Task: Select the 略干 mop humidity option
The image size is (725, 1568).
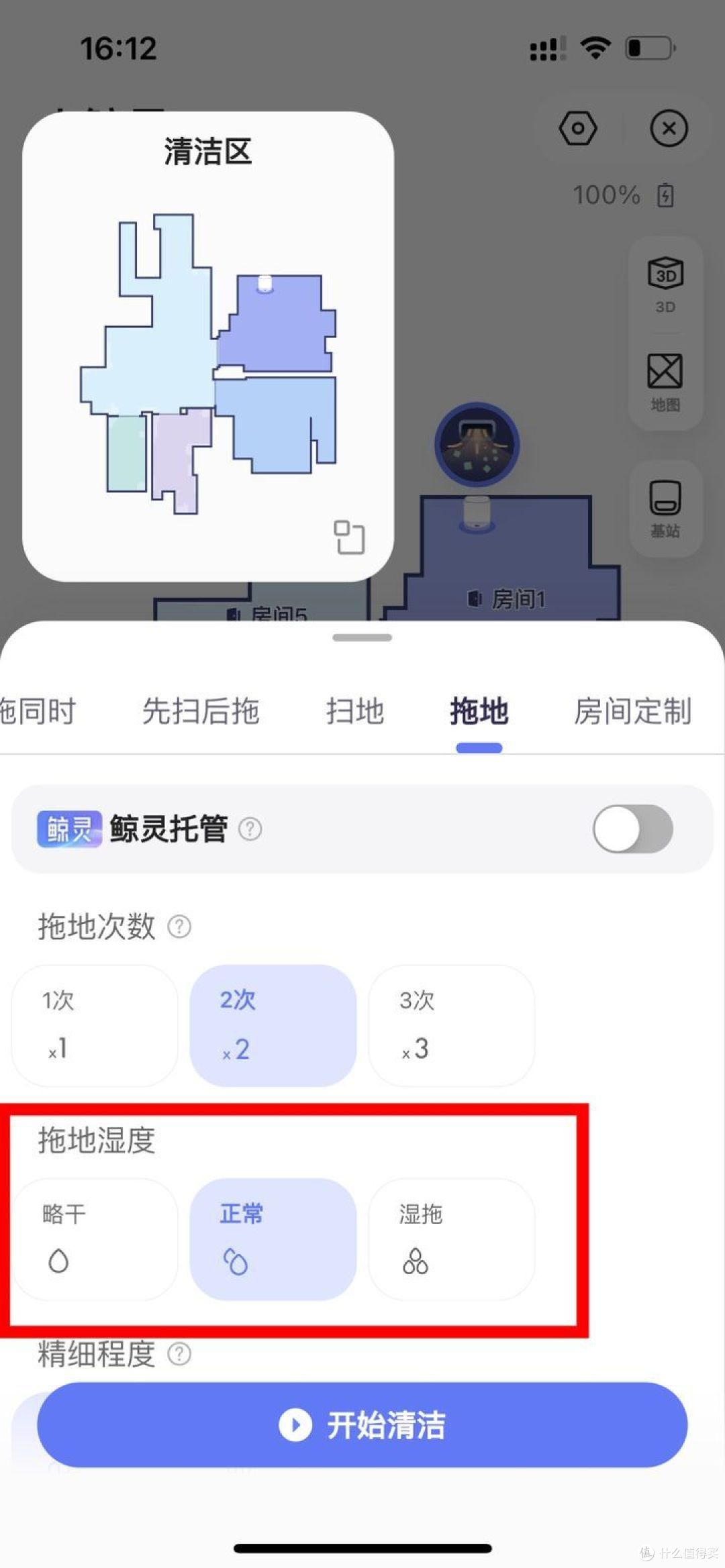Action: [94, 1238]
